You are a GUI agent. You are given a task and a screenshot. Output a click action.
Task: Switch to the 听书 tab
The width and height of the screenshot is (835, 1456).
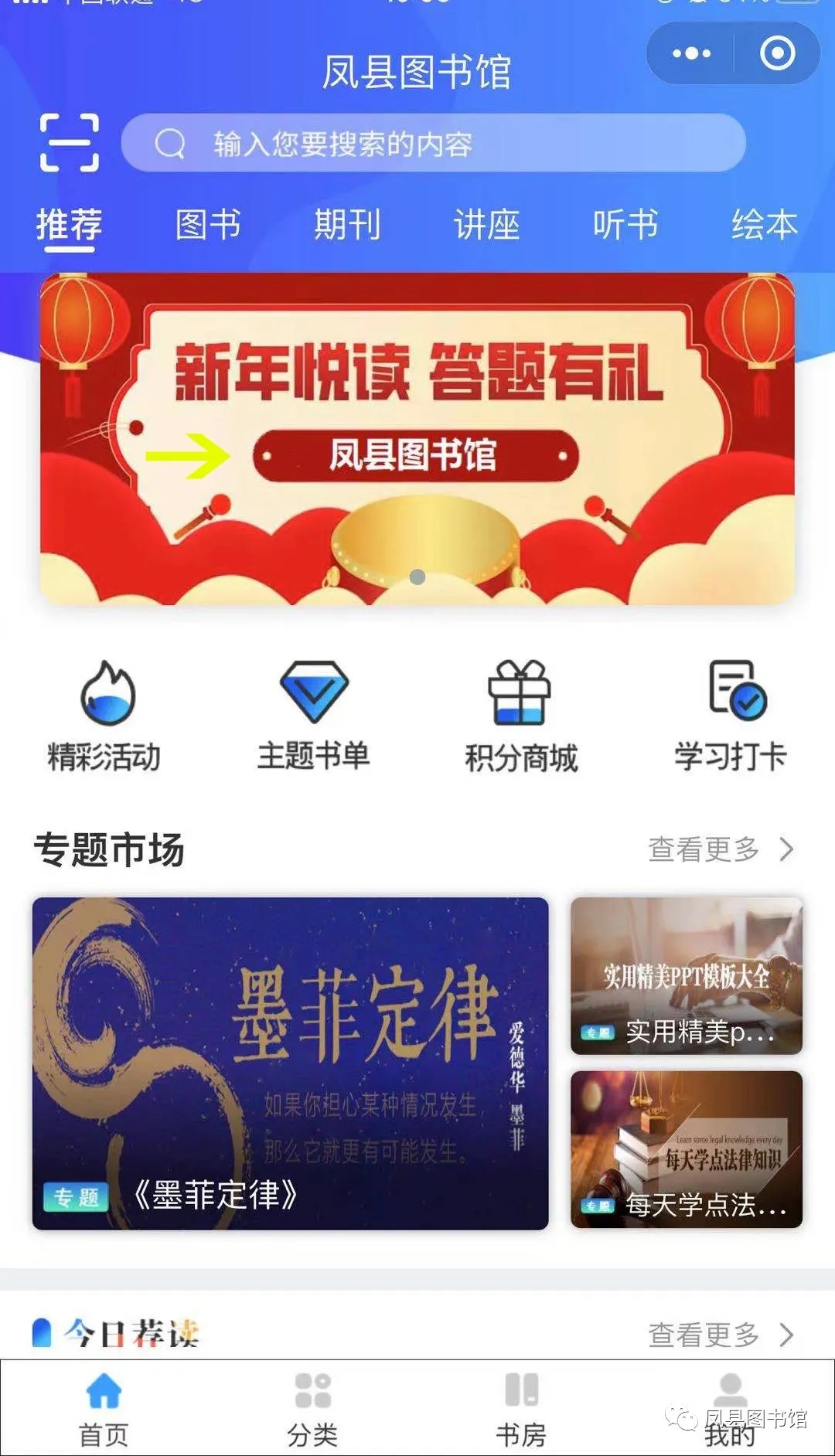(x=625, y=225)
